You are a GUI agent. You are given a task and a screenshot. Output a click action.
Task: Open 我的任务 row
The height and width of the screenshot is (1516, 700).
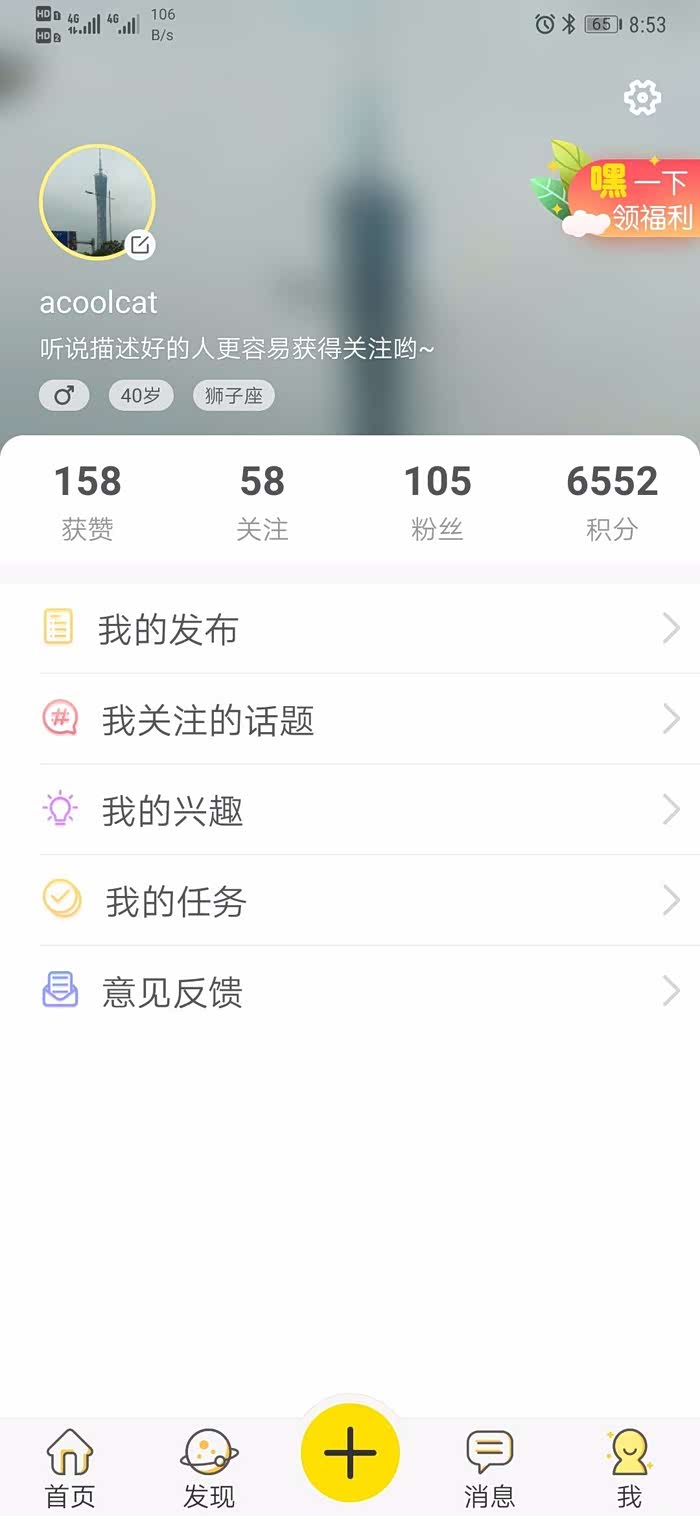point(350,901)
